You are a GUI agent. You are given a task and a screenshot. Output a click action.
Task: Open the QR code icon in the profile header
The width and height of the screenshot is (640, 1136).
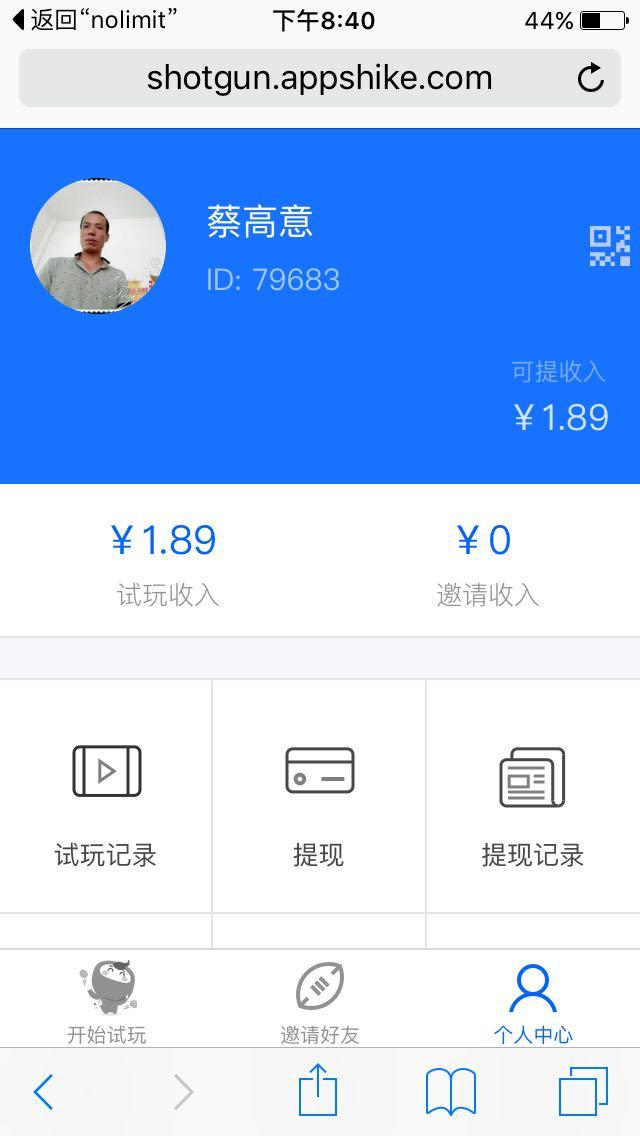tap(609, 246)
